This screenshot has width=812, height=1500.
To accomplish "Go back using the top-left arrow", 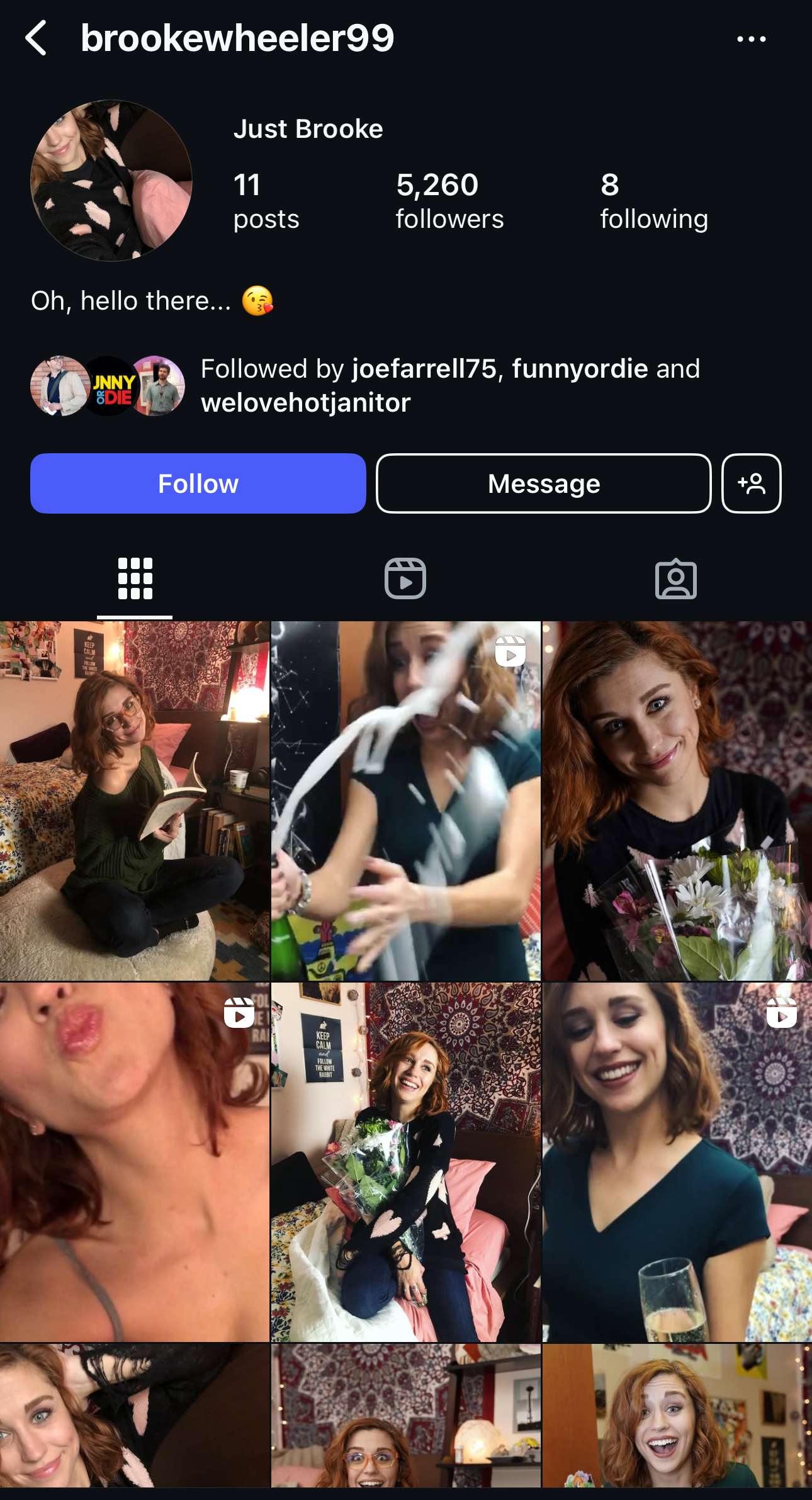I will tap(36, 38).
